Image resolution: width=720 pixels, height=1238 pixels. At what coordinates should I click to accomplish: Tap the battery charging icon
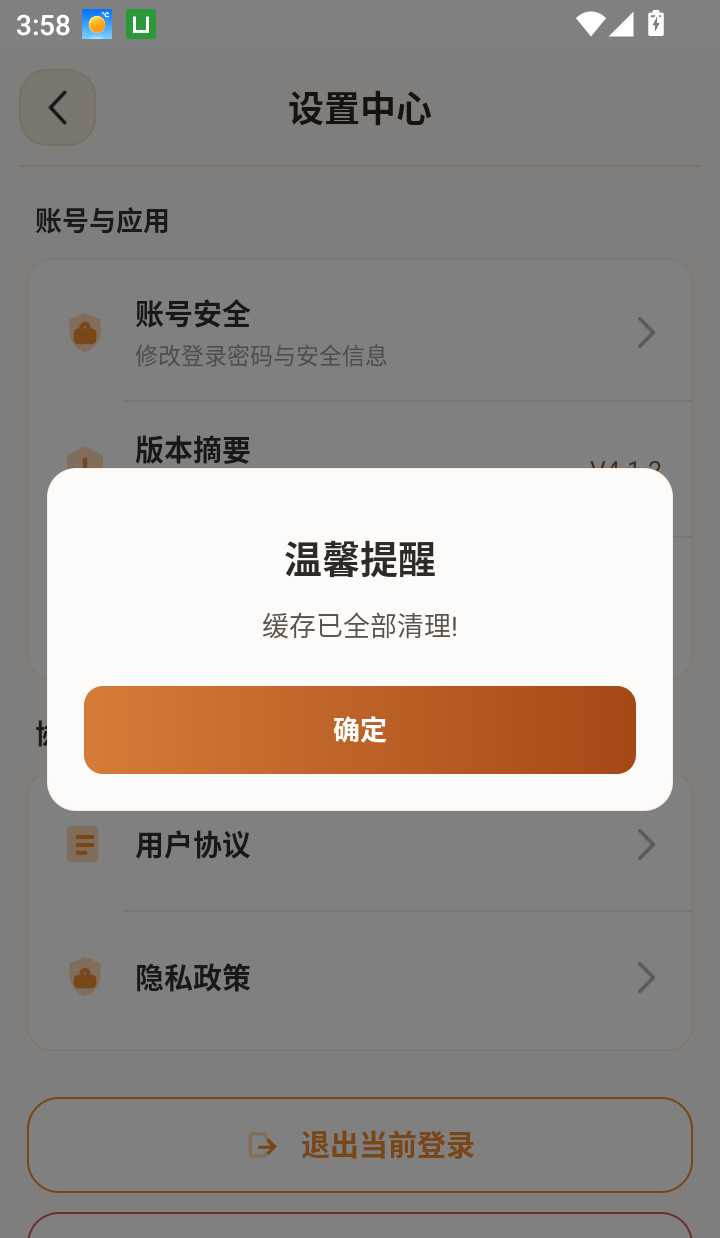[x=657, y=23]
